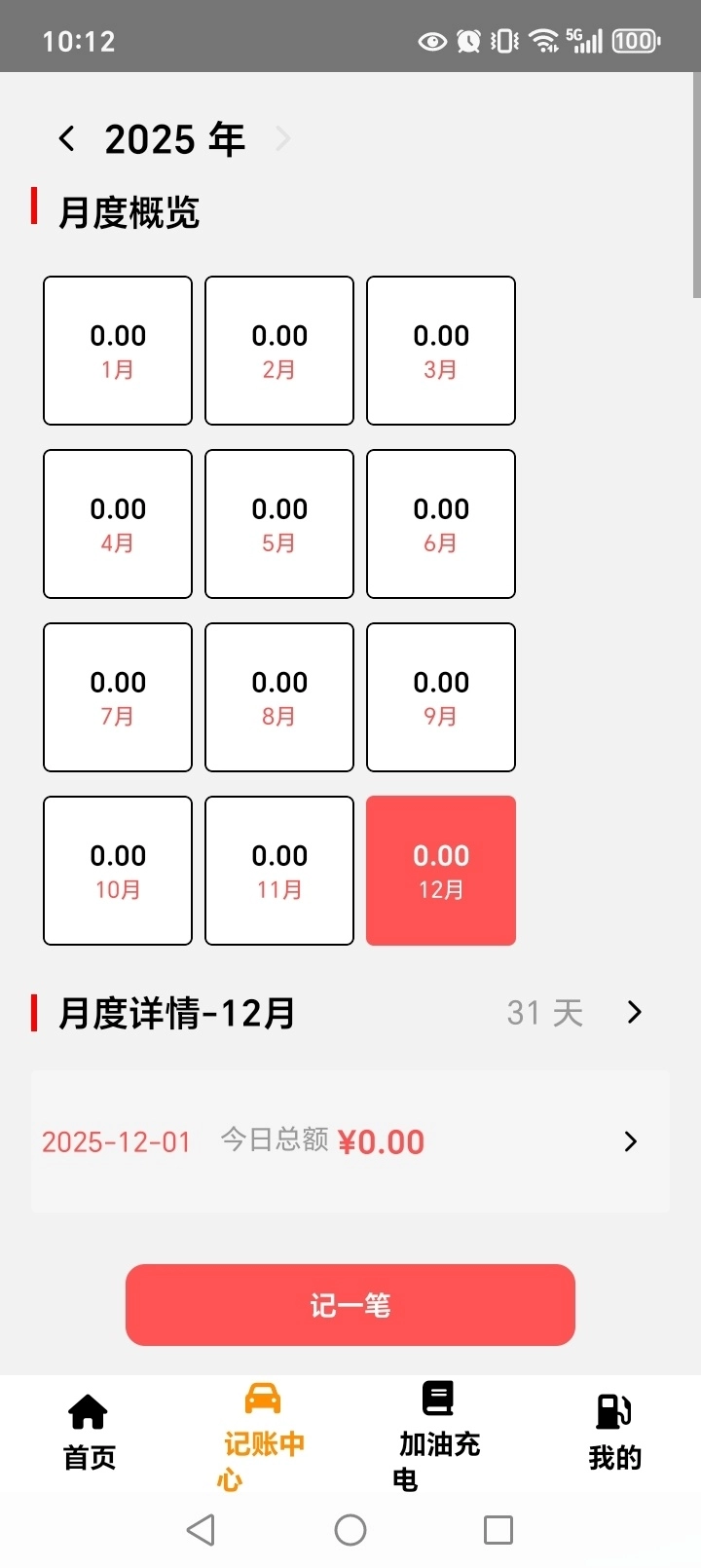Tap the 记一笔 button

pos(350,1305)
